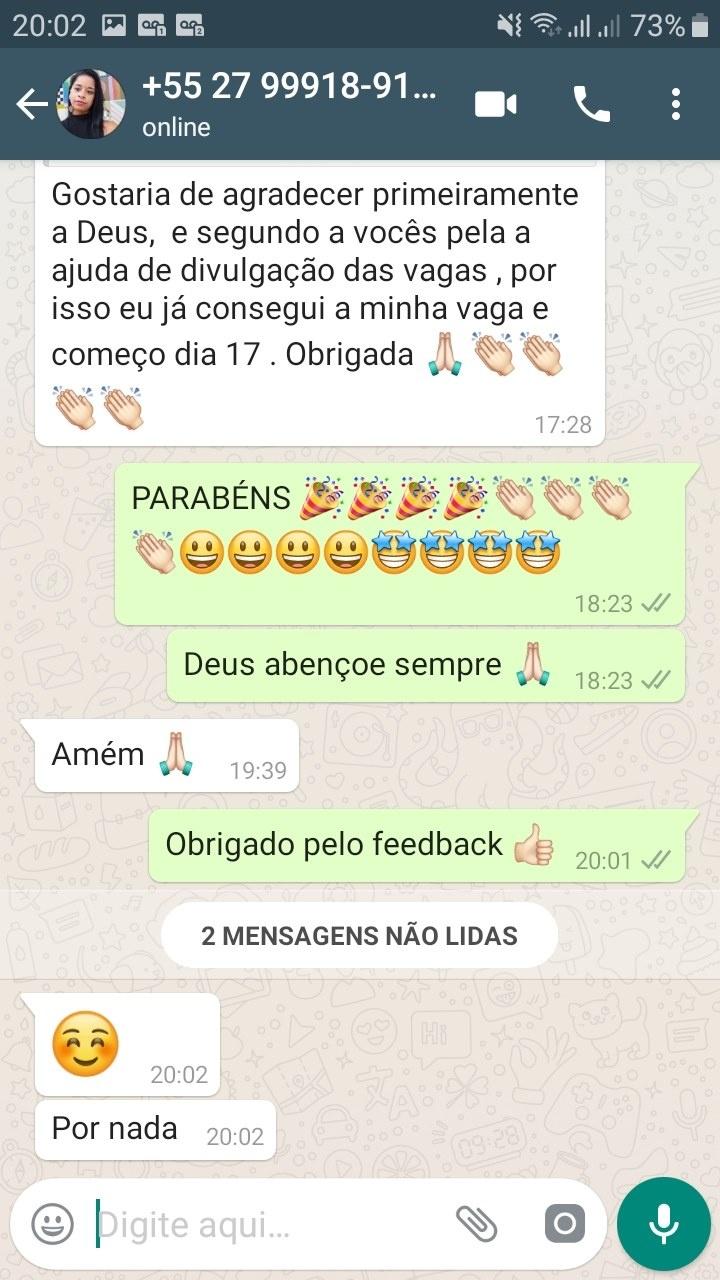This screenshot has height=1280, width=720.
Task: Tap the microphone to record voice message
Action: click(x=663, y=1223)
